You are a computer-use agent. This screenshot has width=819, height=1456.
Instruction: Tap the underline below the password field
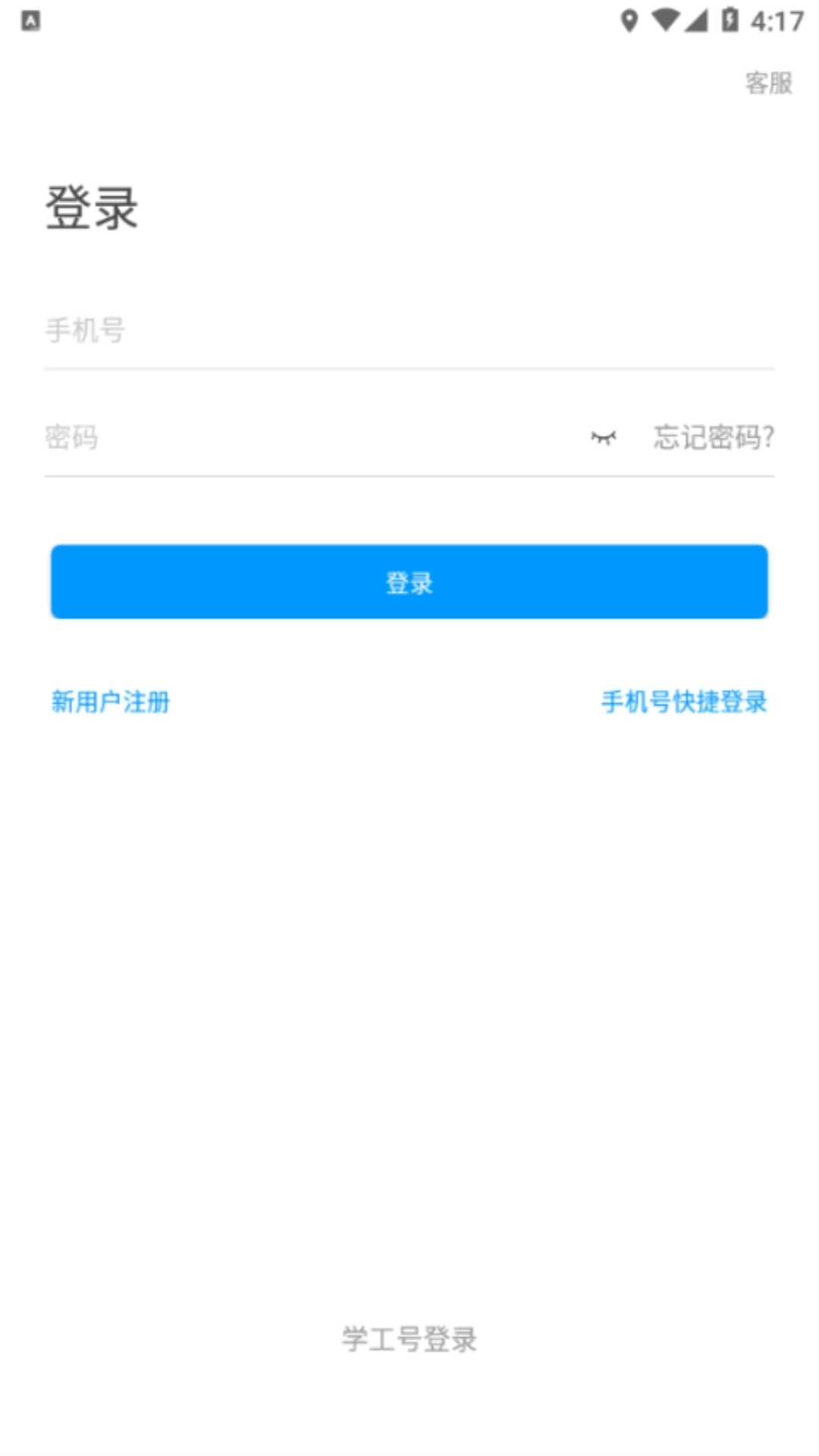click(409, 476)
